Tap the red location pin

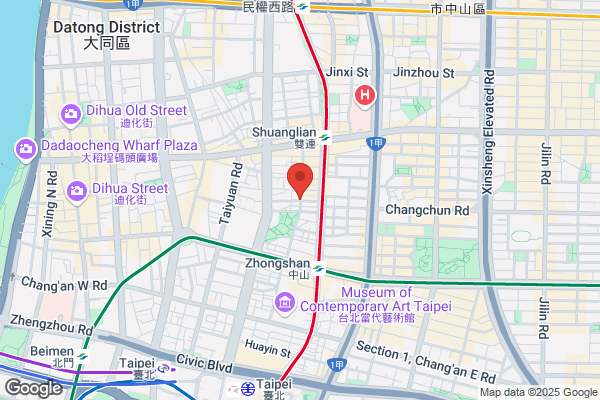(300, 181)
